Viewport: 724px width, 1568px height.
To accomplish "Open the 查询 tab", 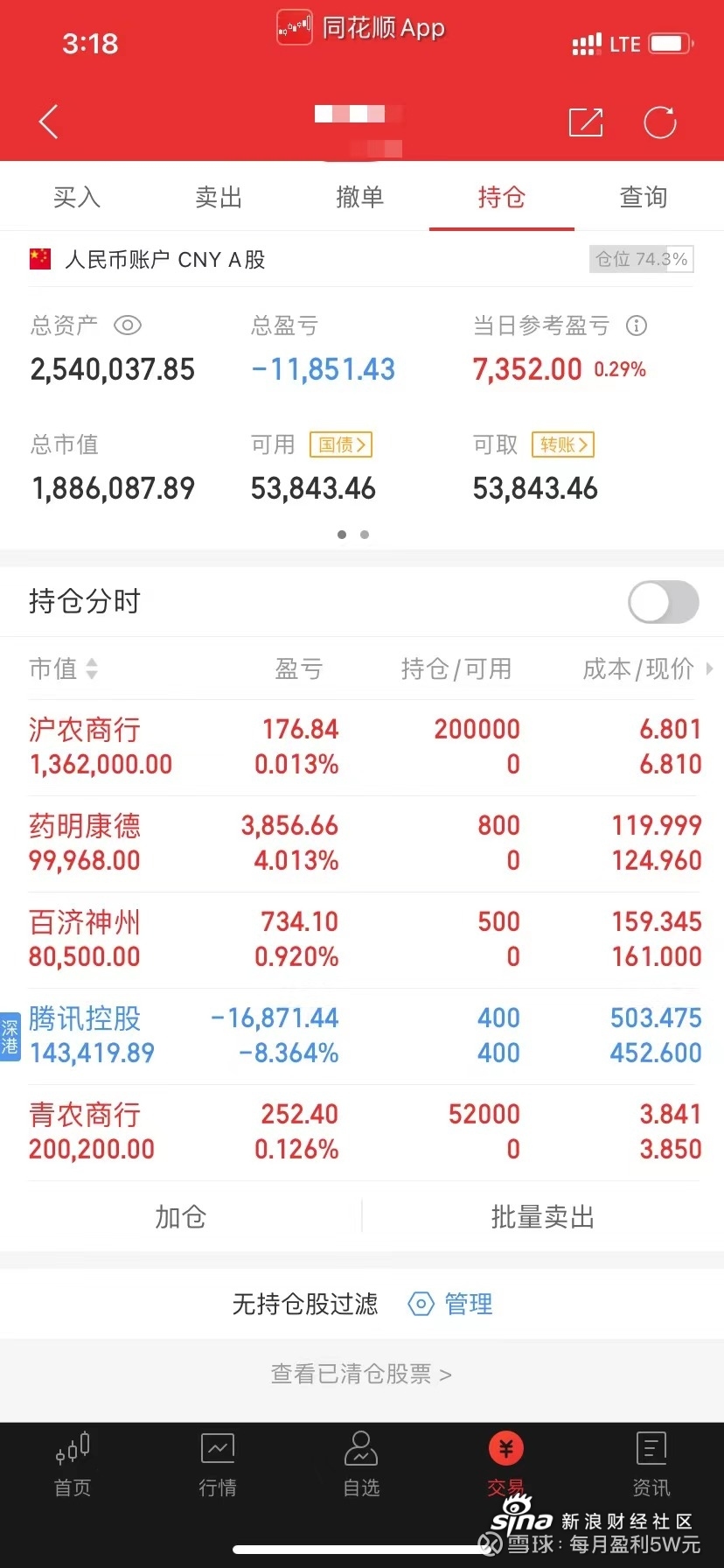I will tap(644, 197).
